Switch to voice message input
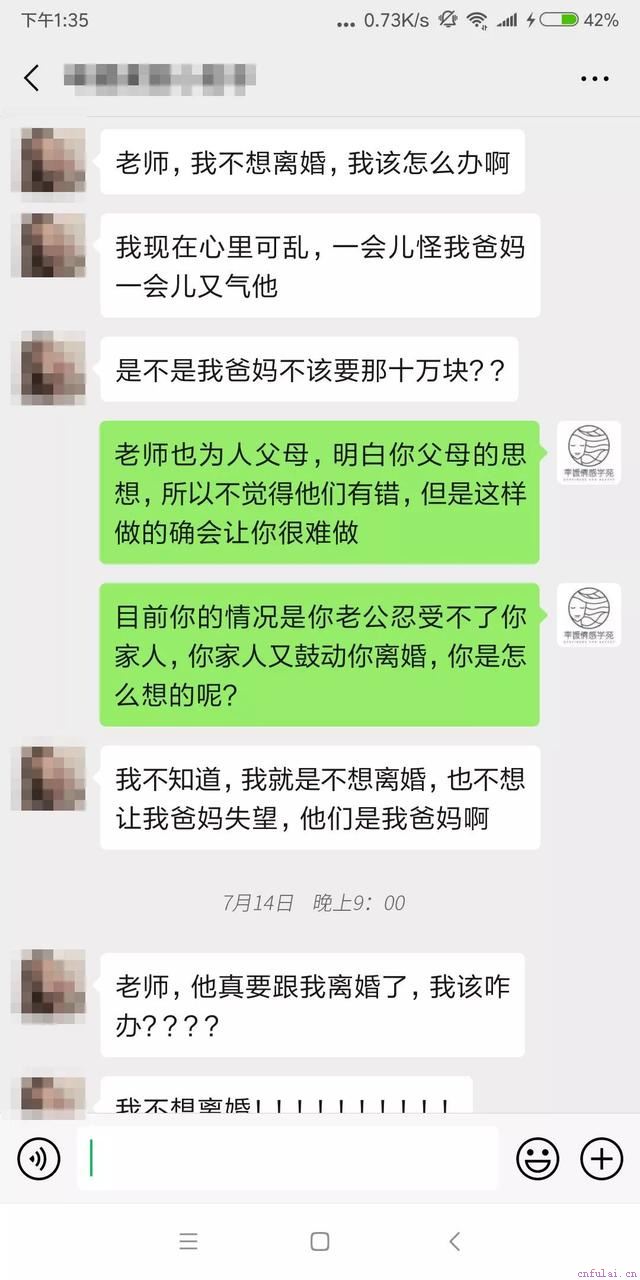This screenshot has width=640, height=1280. pyautogui.click(x=39, y=1159)
